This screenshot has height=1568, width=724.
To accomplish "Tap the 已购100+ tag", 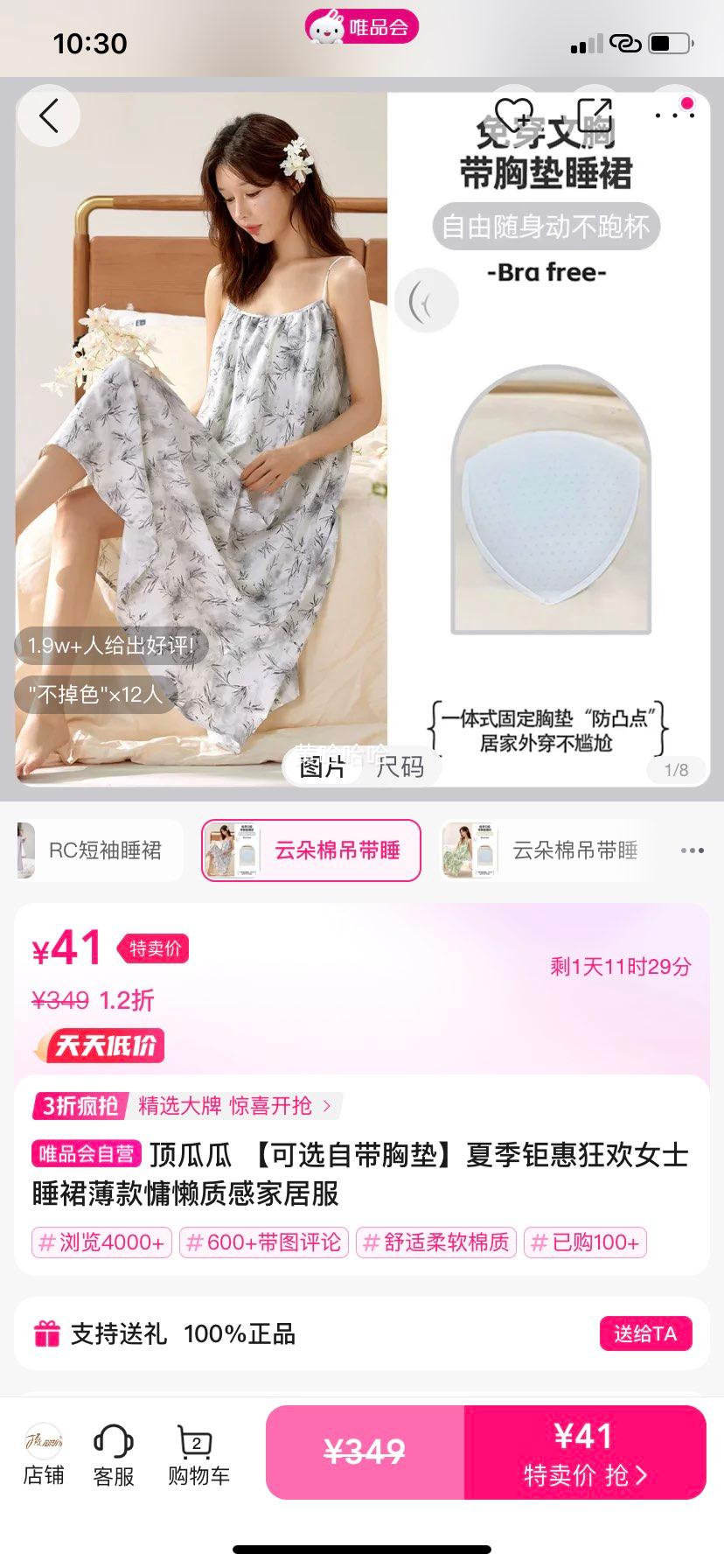I will click(585, 1242).
